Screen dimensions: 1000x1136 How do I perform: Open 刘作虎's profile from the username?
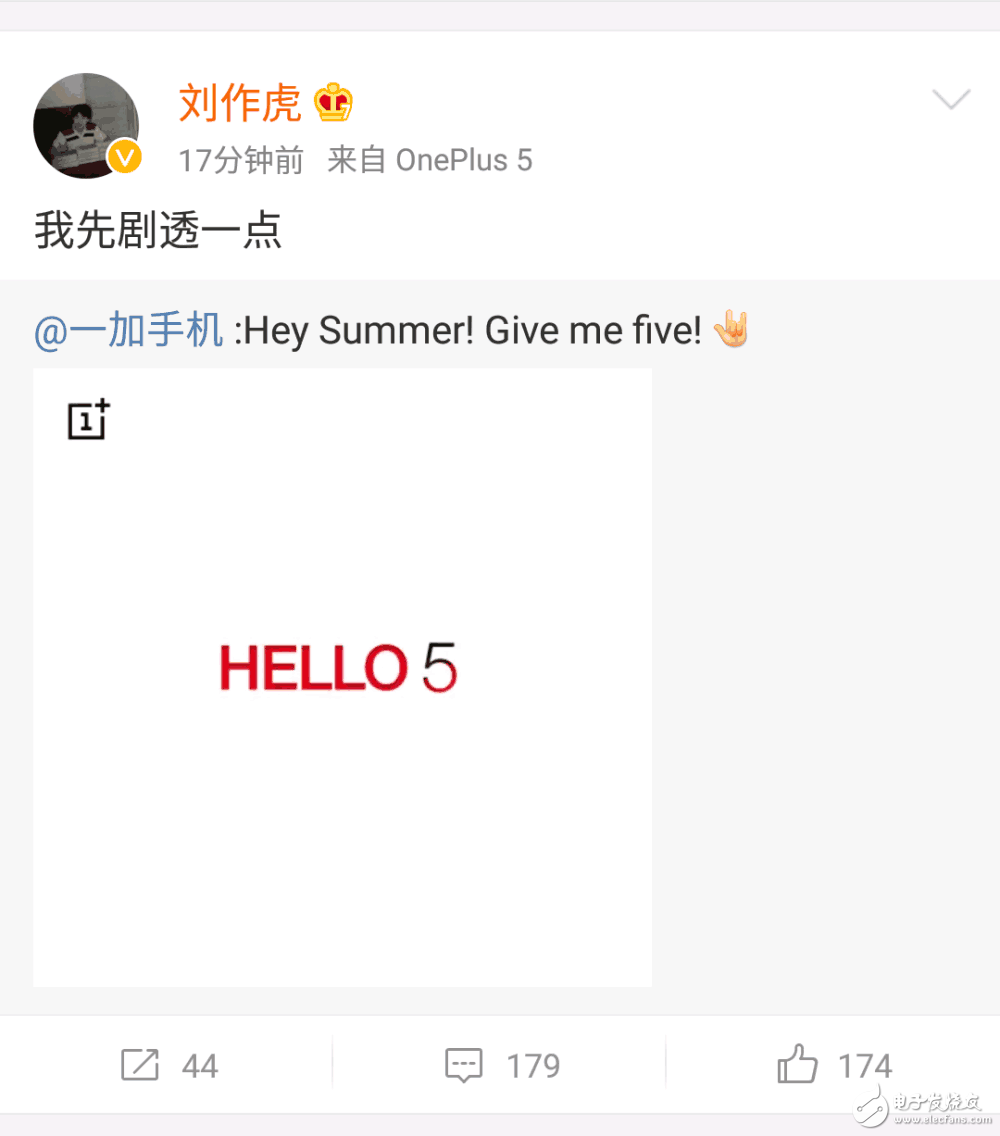(x=239, y=102)
